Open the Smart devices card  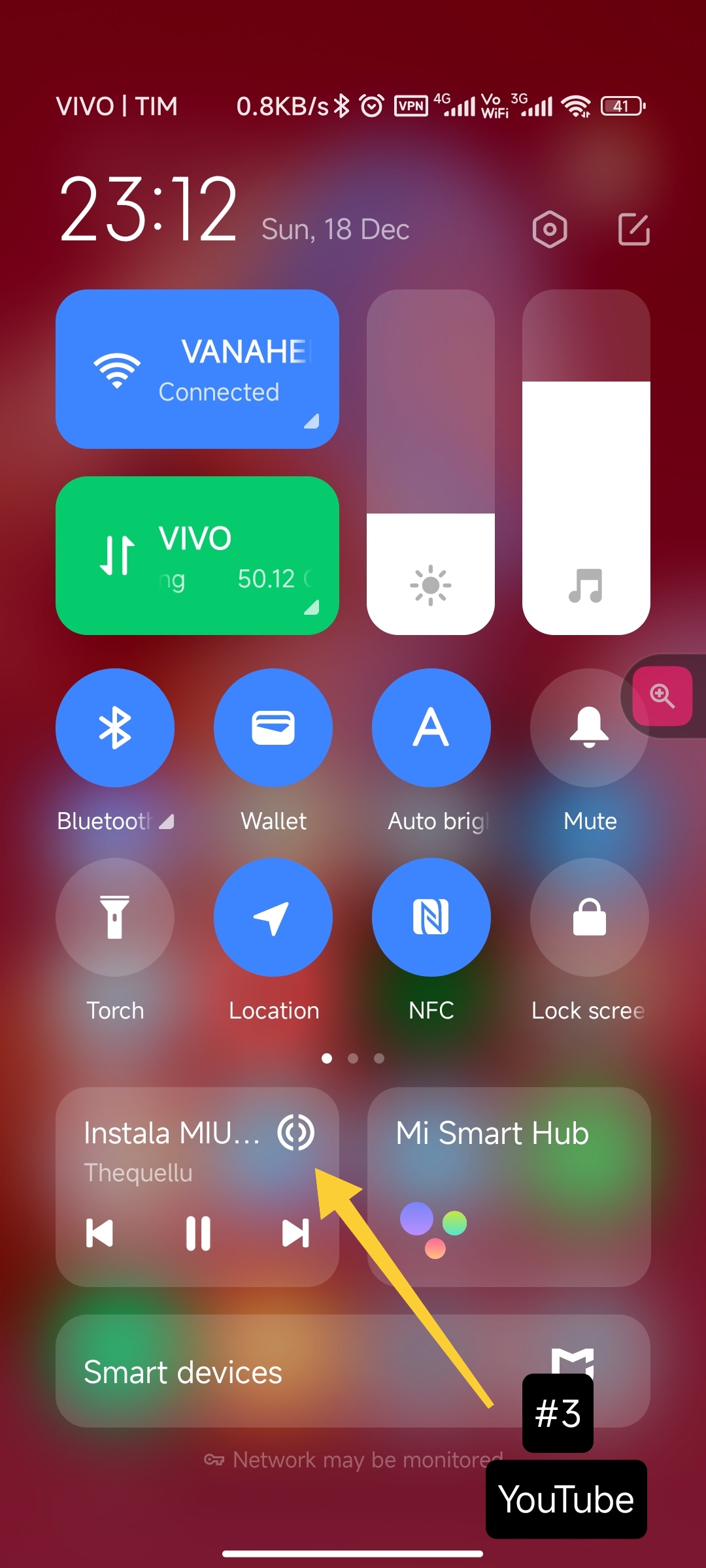[x=353, y=1371]
